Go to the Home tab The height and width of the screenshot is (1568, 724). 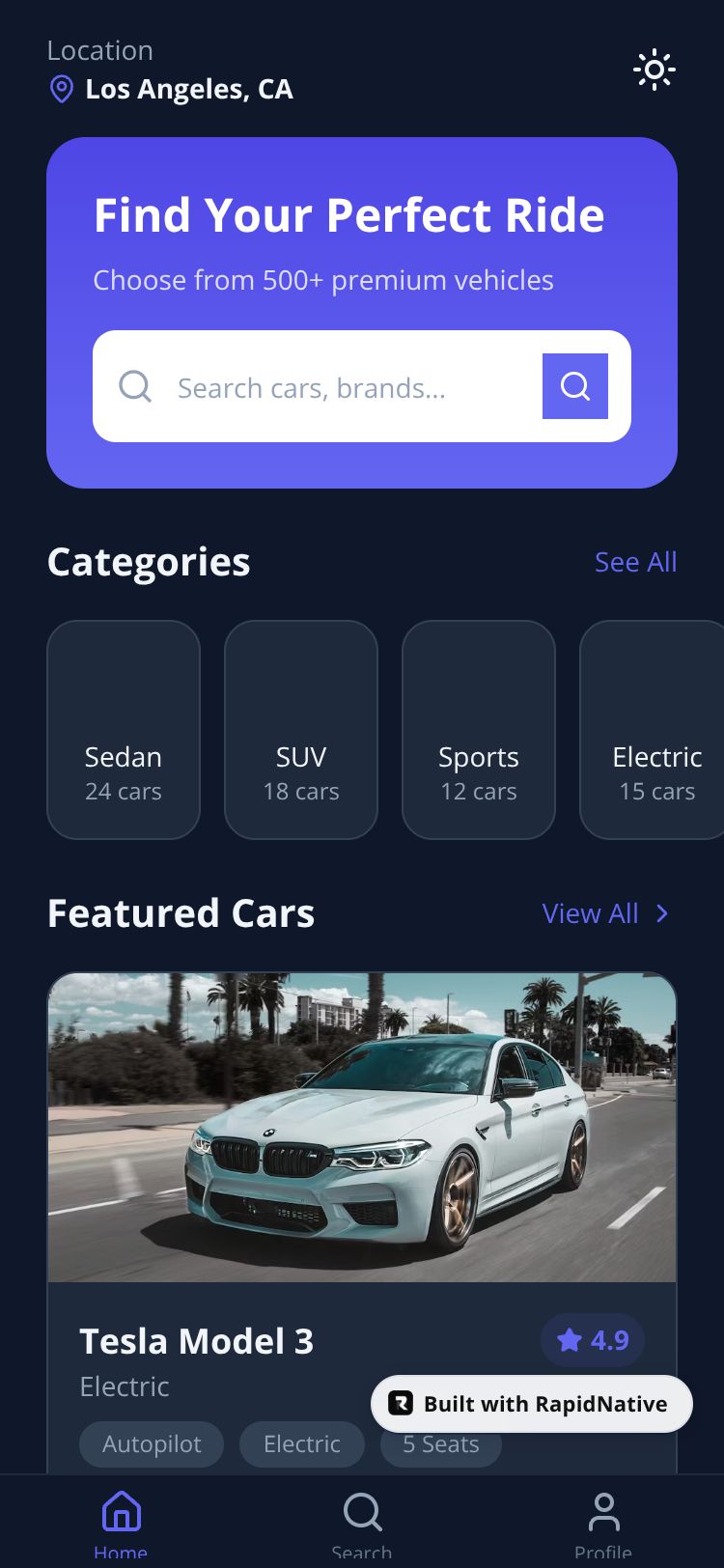pyautogui.click(x=121, y=1522)
